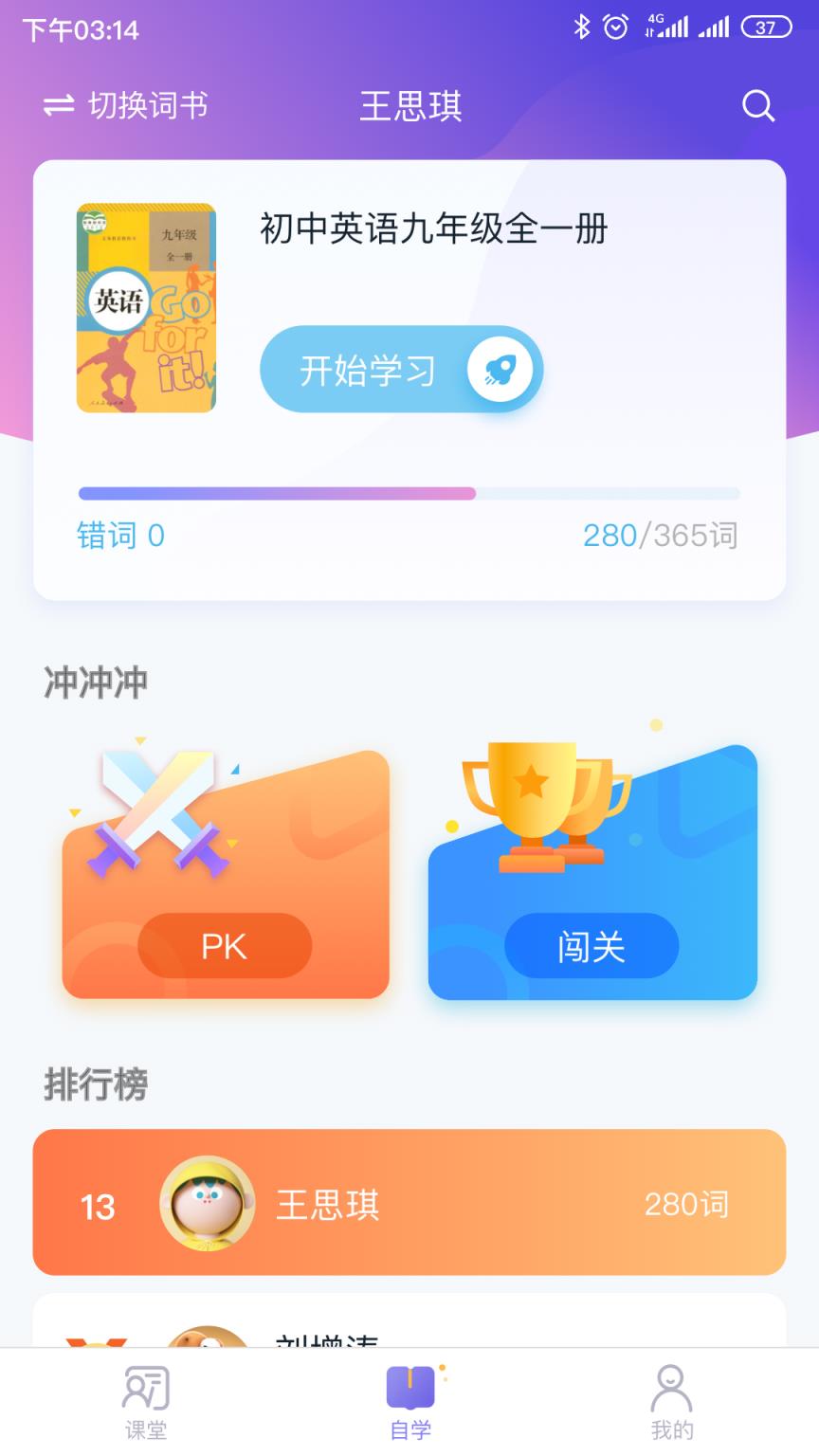Click the rocket icon inside 开始学习 button
This screenshot has height=1456, width=819.
tap(500, 370)
